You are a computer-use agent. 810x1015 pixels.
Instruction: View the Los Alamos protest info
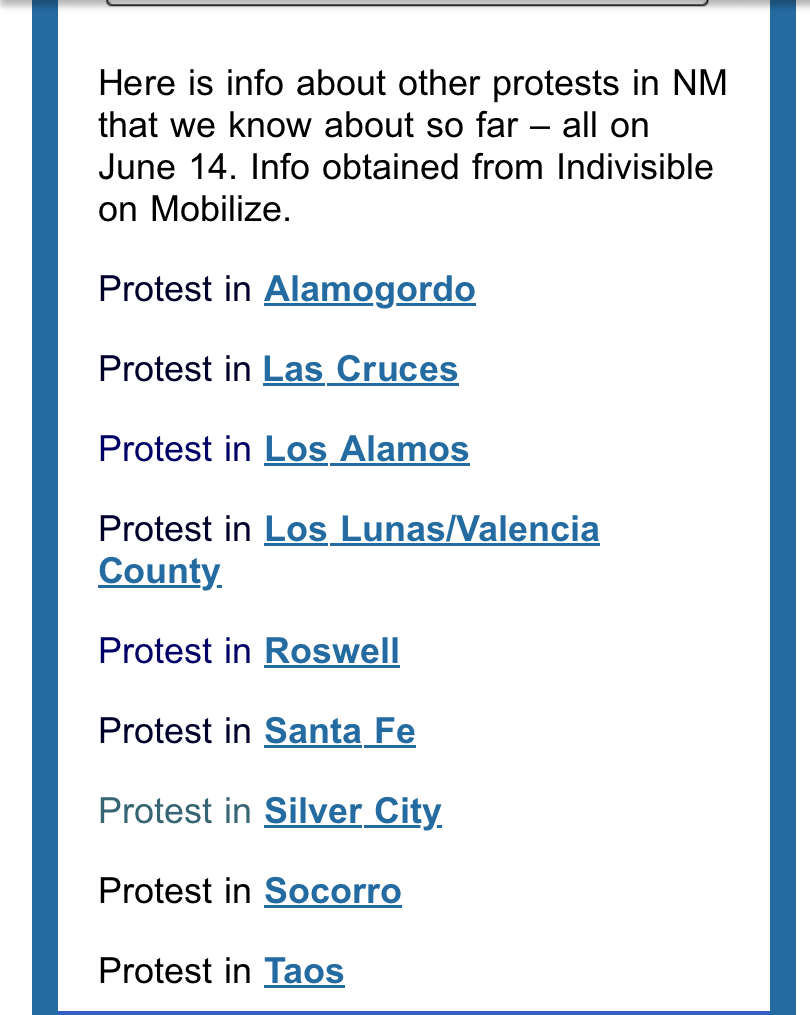(x=366, y=450)
